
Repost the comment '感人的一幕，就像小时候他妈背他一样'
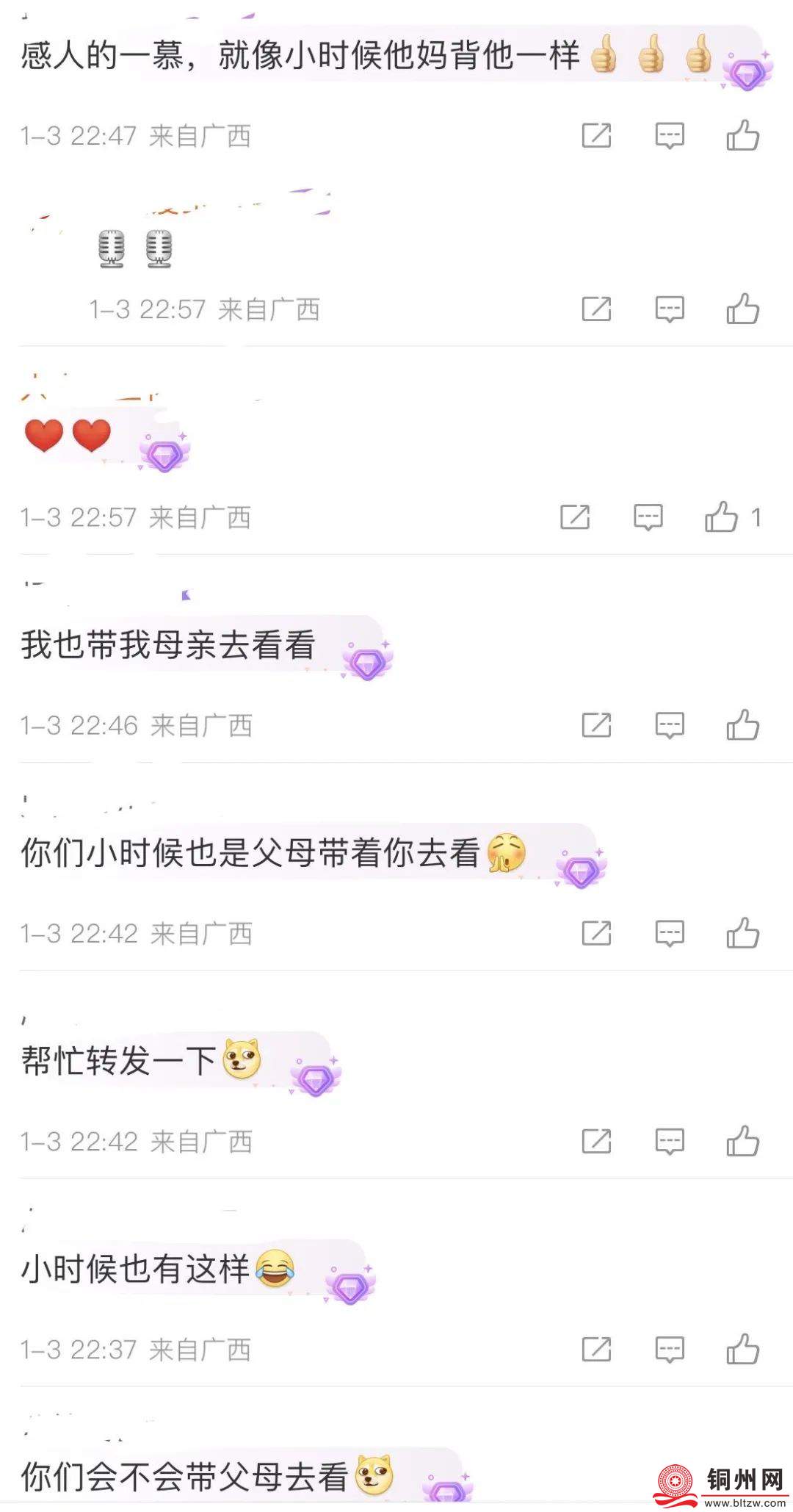596,135
